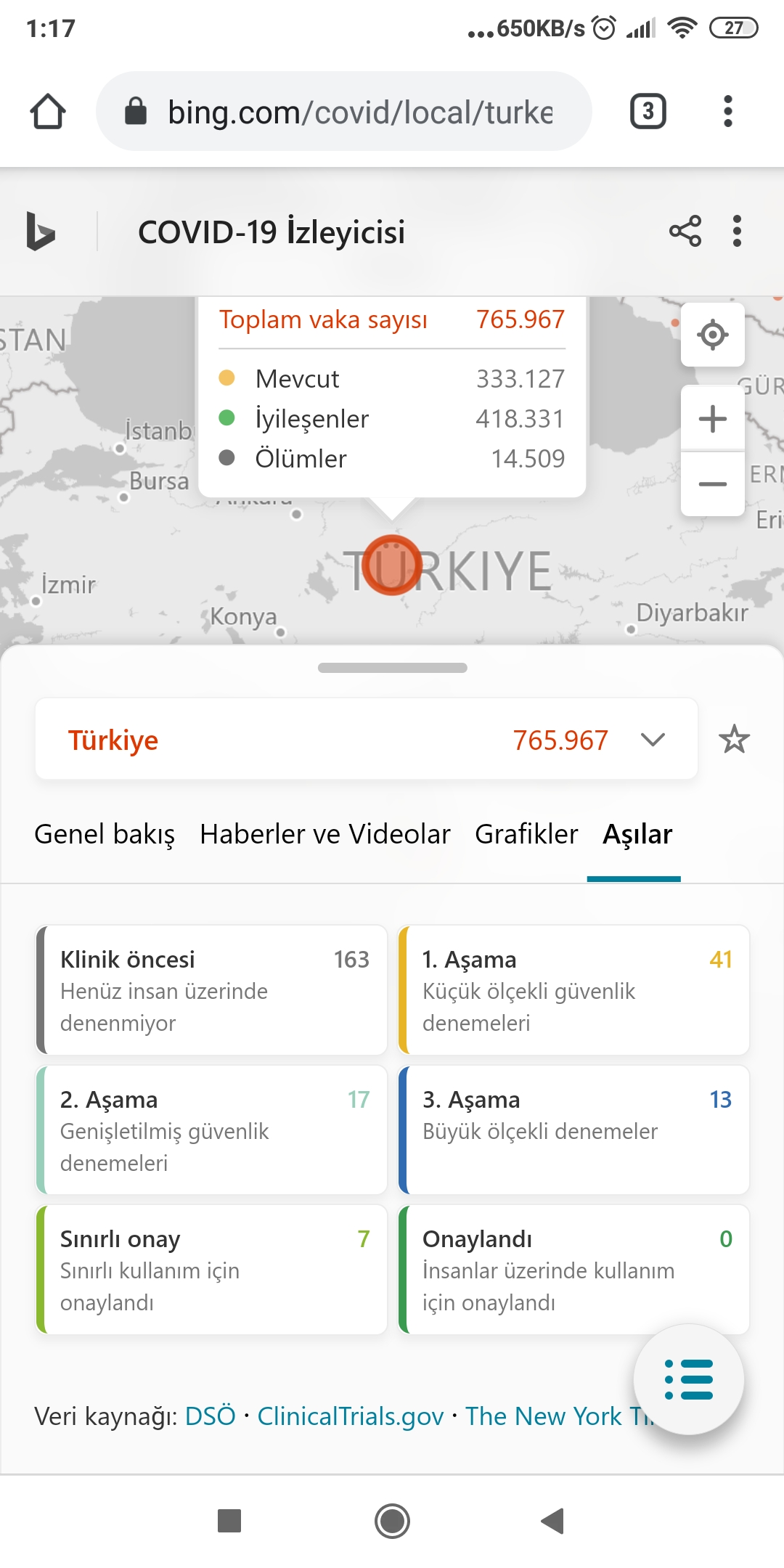Go back with the system back button

tap(553, 1521)
